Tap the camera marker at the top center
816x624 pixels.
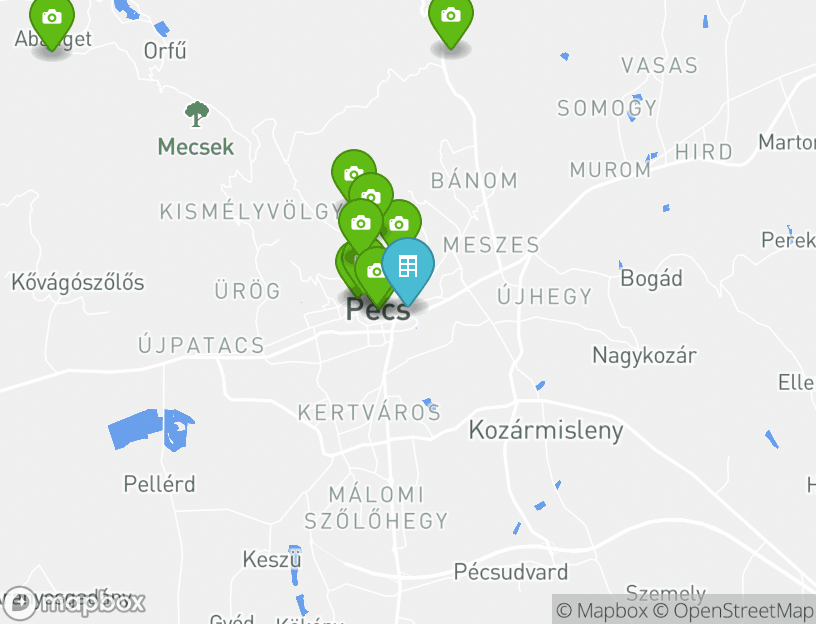click(x=451, y=16)
